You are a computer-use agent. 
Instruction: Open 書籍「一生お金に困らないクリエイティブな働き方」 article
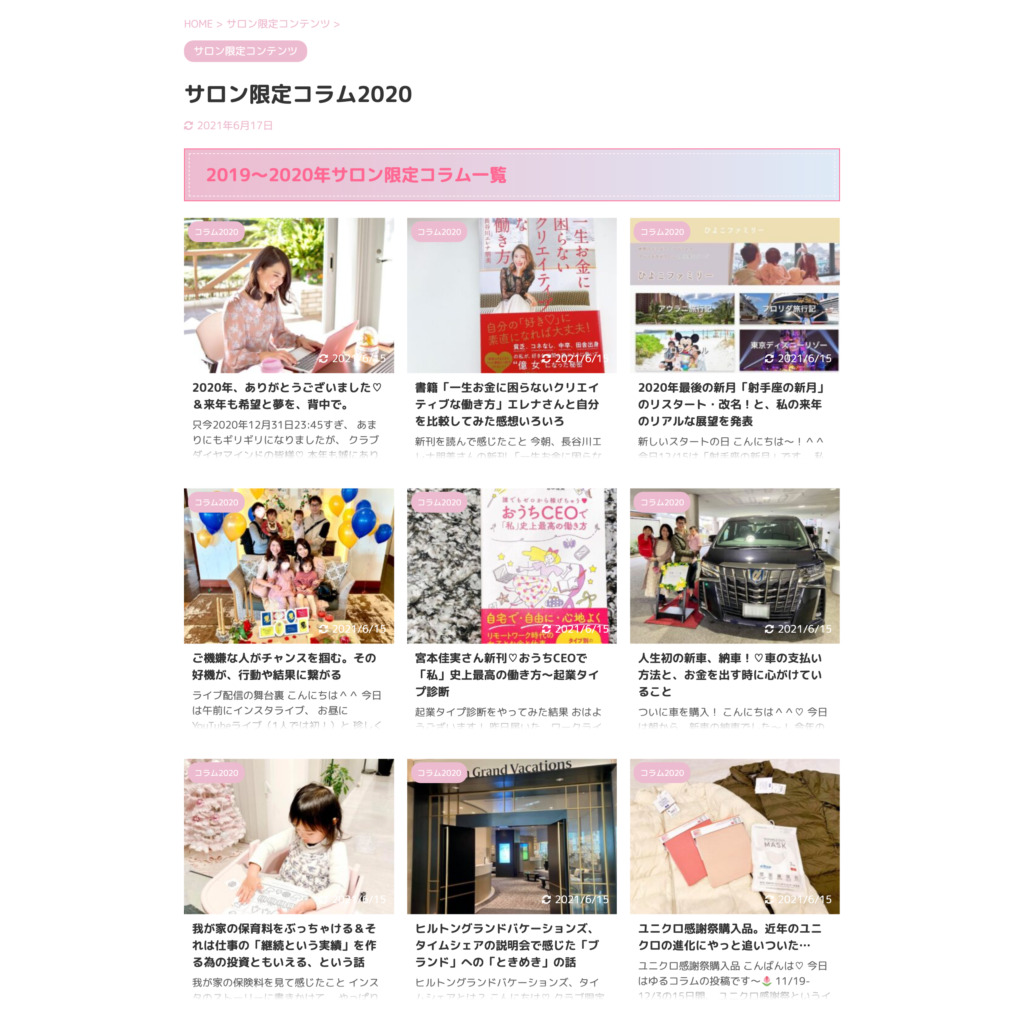(x=507, y=396)
